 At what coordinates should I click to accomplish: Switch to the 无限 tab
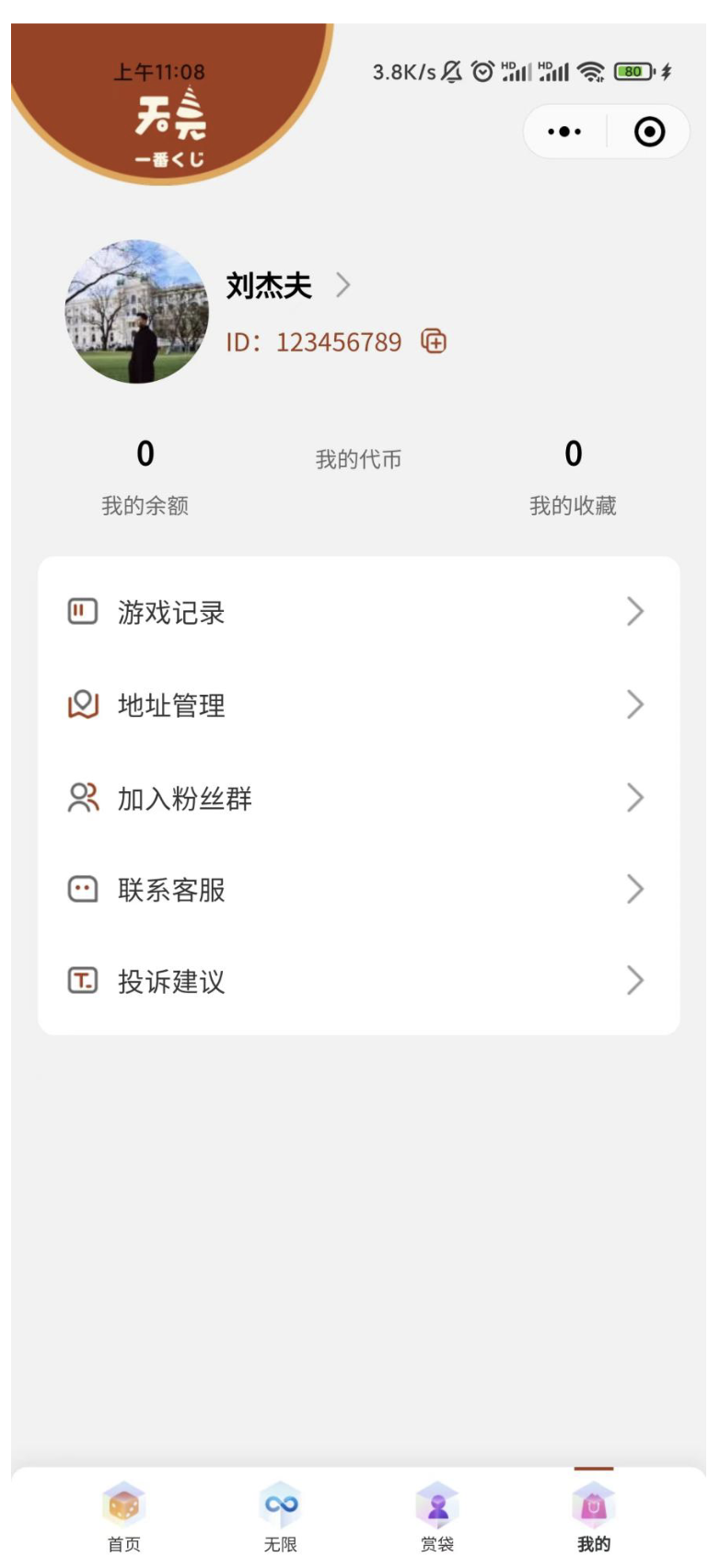pyautogui.click(x=278, y=1509)
